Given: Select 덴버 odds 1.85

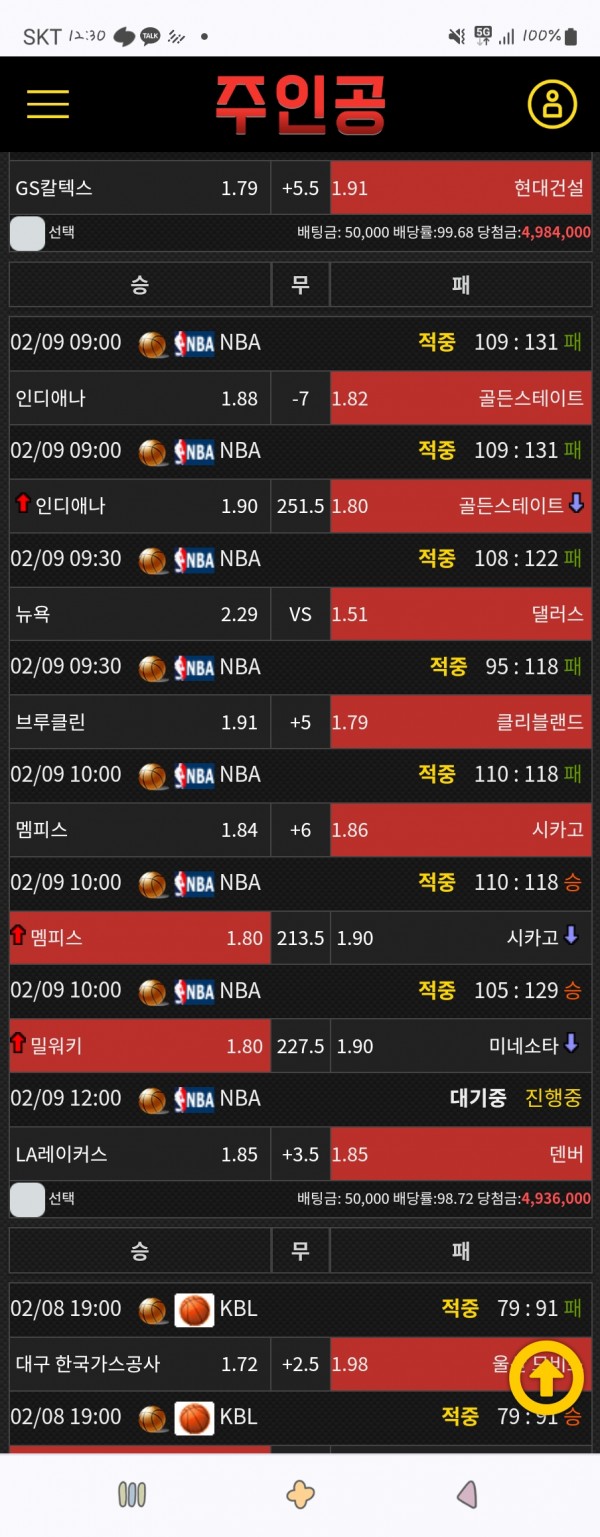Looking at the screenshot, I should [x=464, y=1154].
